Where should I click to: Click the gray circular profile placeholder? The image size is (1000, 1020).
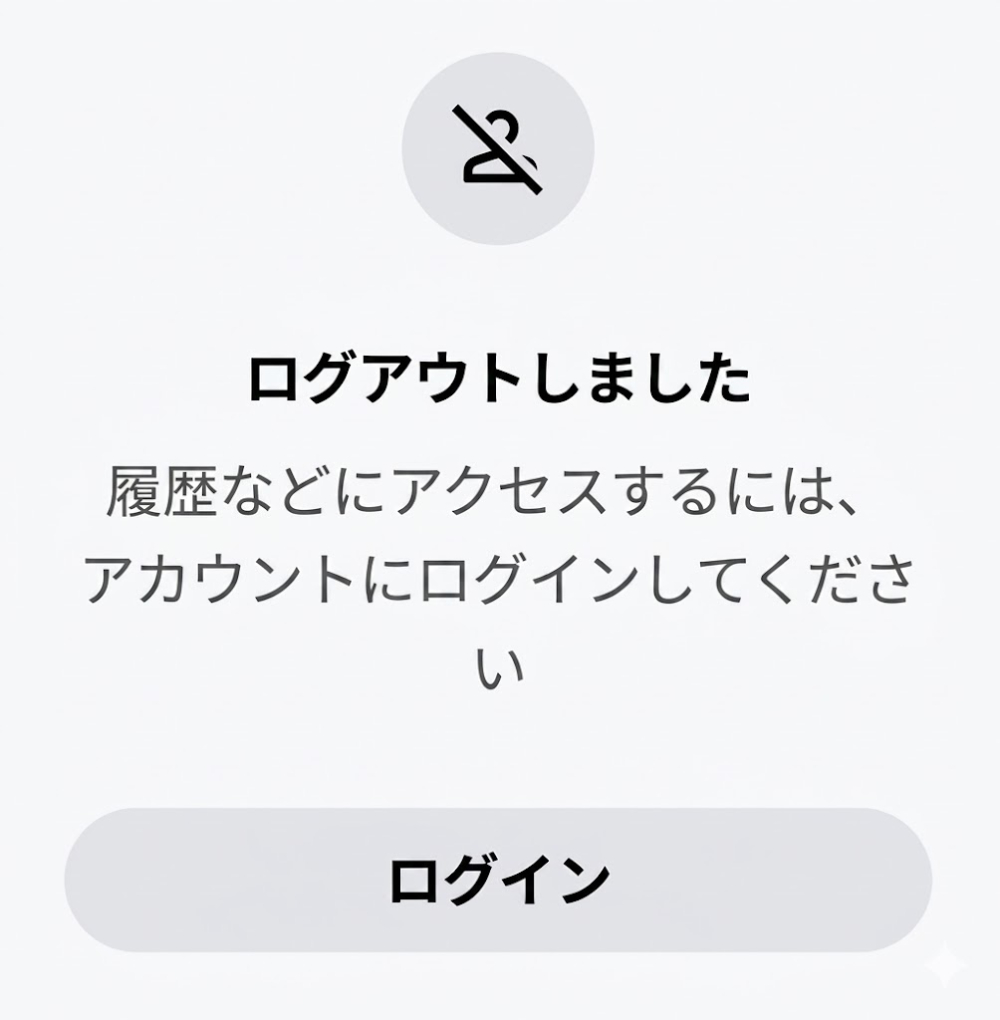point(500,145)
